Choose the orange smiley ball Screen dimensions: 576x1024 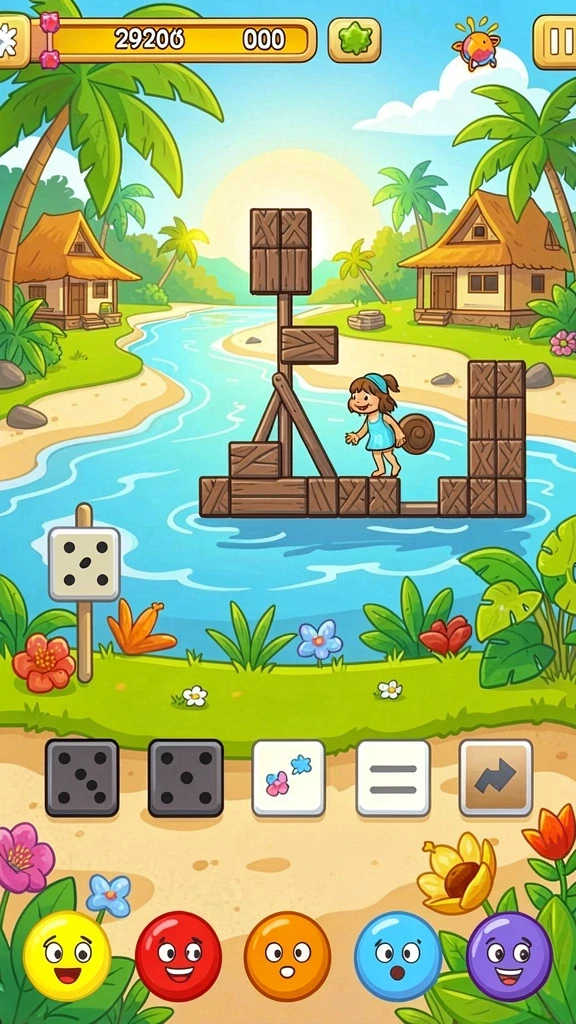click(287, 956)
